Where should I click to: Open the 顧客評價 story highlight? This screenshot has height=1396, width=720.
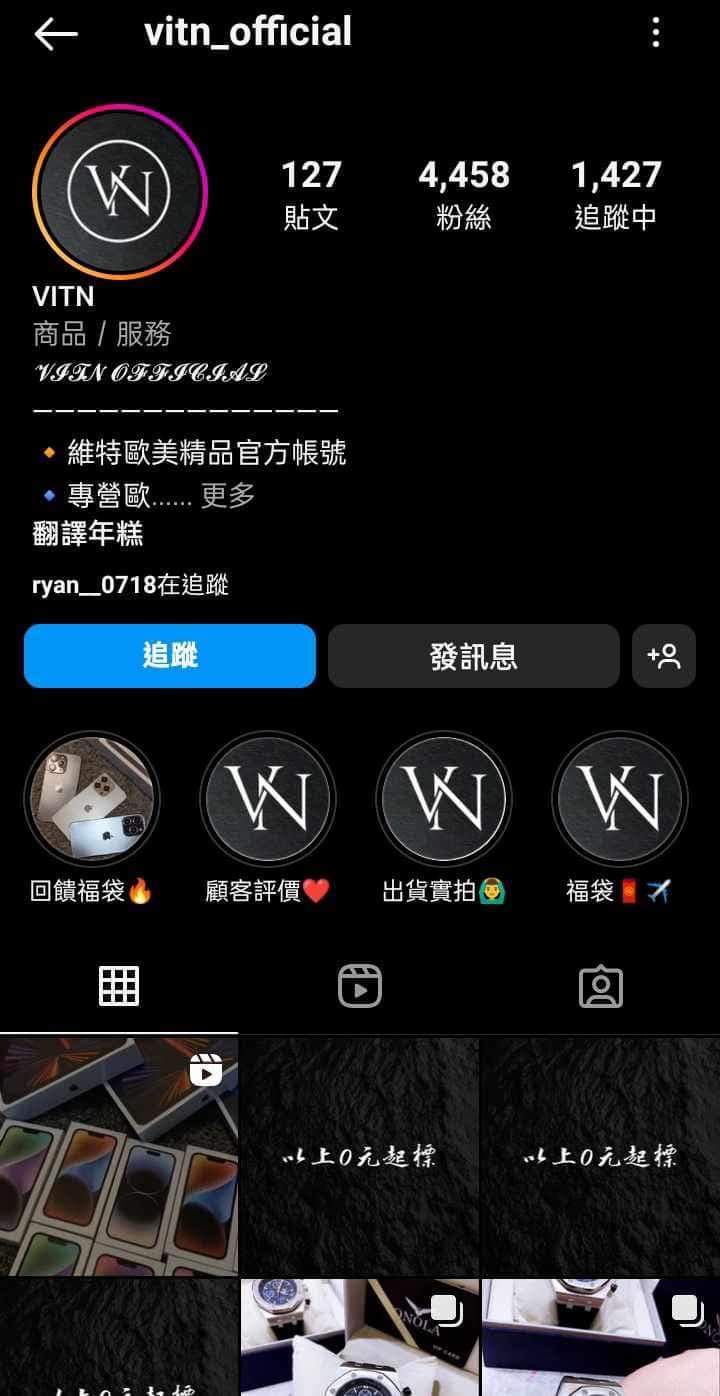[x=267, y=800]
